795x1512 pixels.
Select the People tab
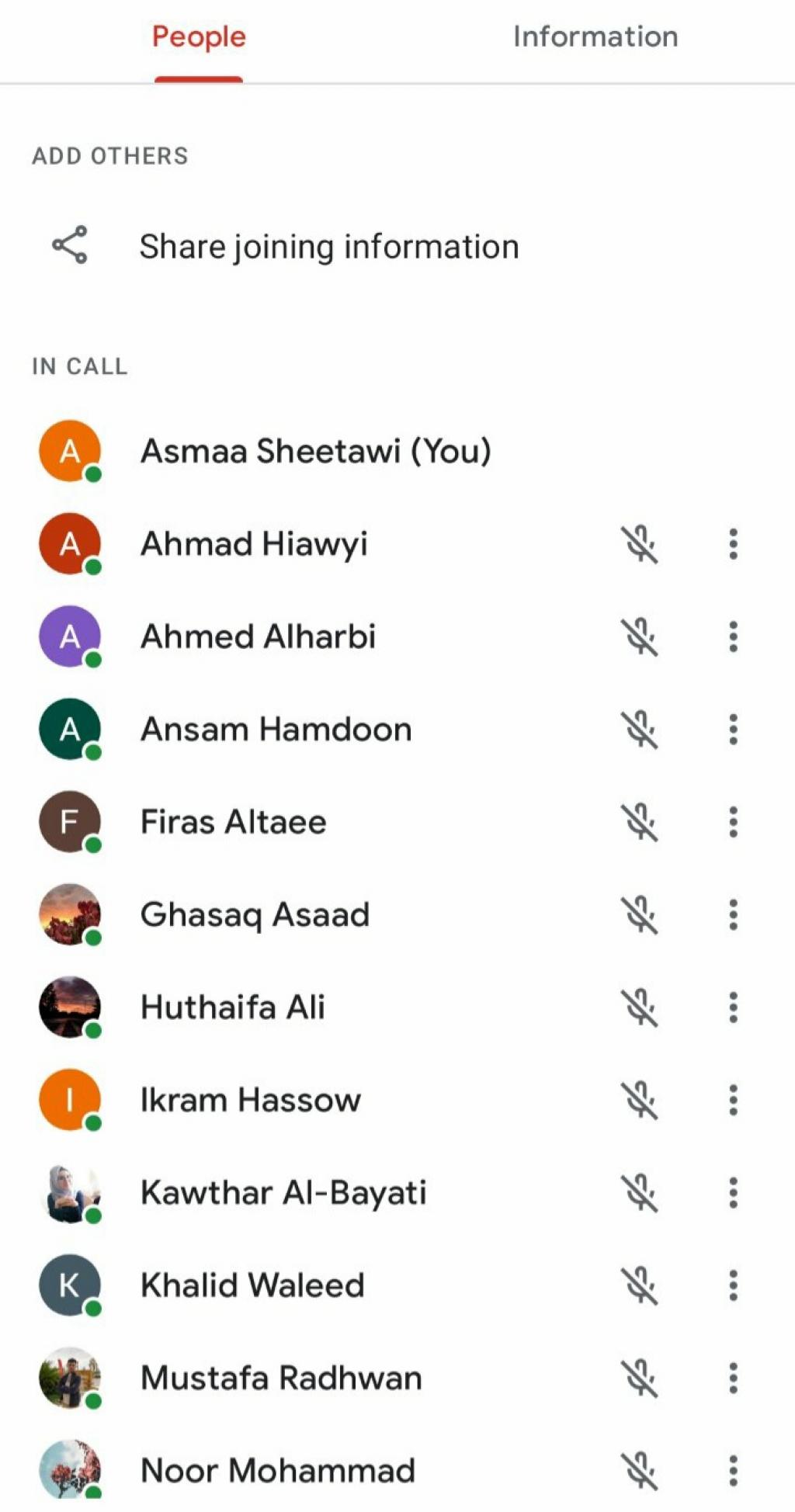199,37
